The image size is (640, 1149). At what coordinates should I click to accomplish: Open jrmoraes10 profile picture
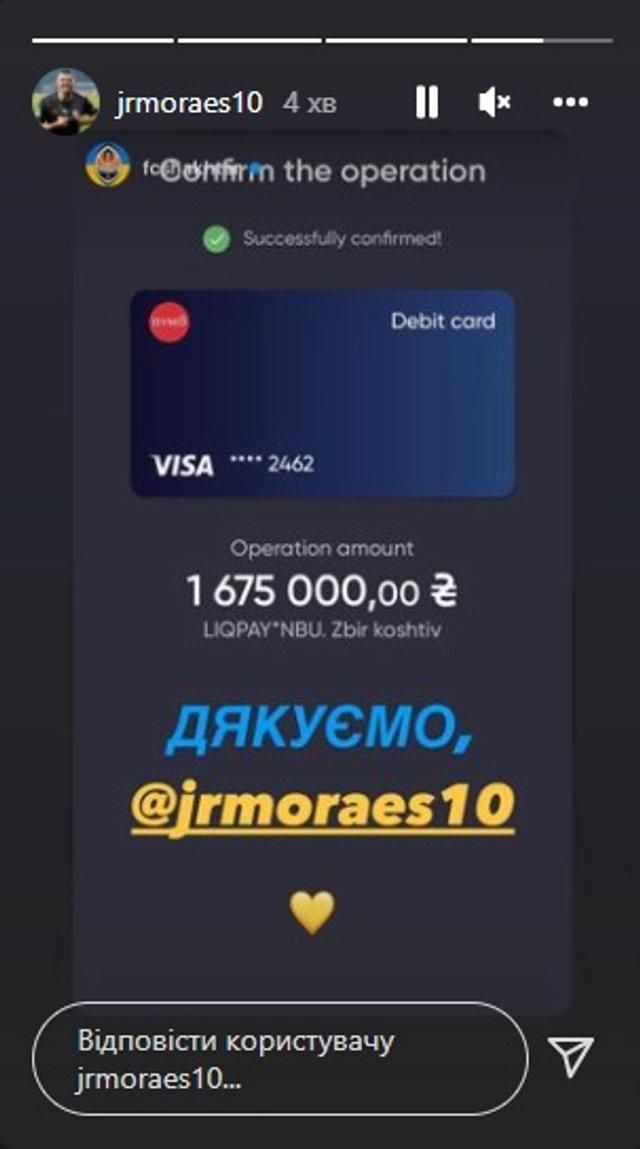[x=66, y=102]
